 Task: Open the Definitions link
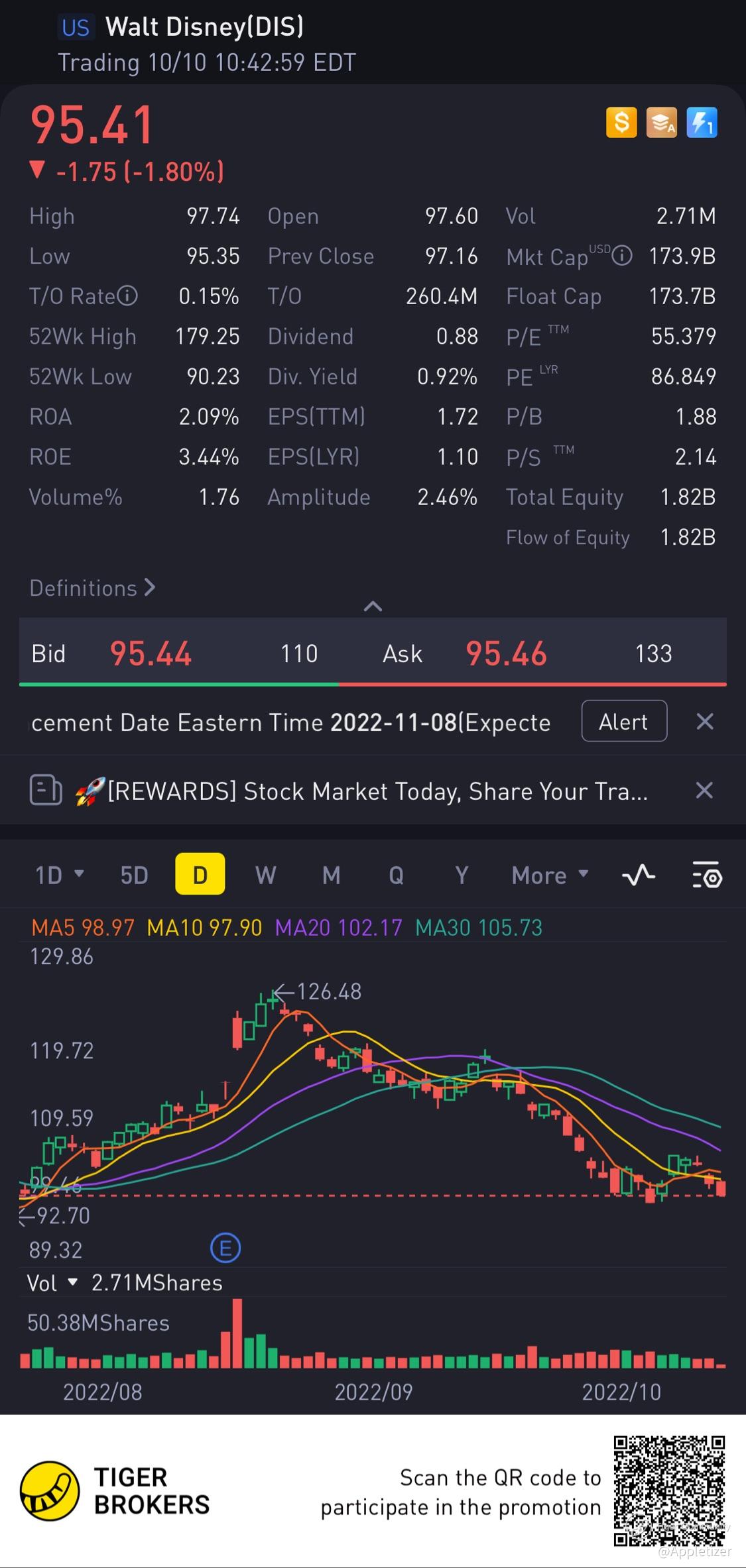pos(92,588)
